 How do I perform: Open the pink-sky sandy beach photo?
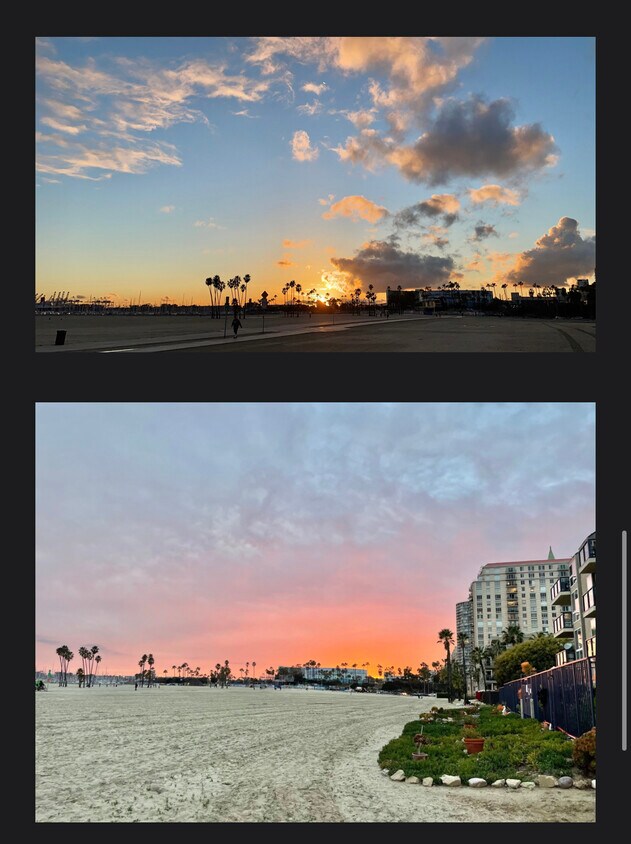pyautogui.click(x=315, y=612)
